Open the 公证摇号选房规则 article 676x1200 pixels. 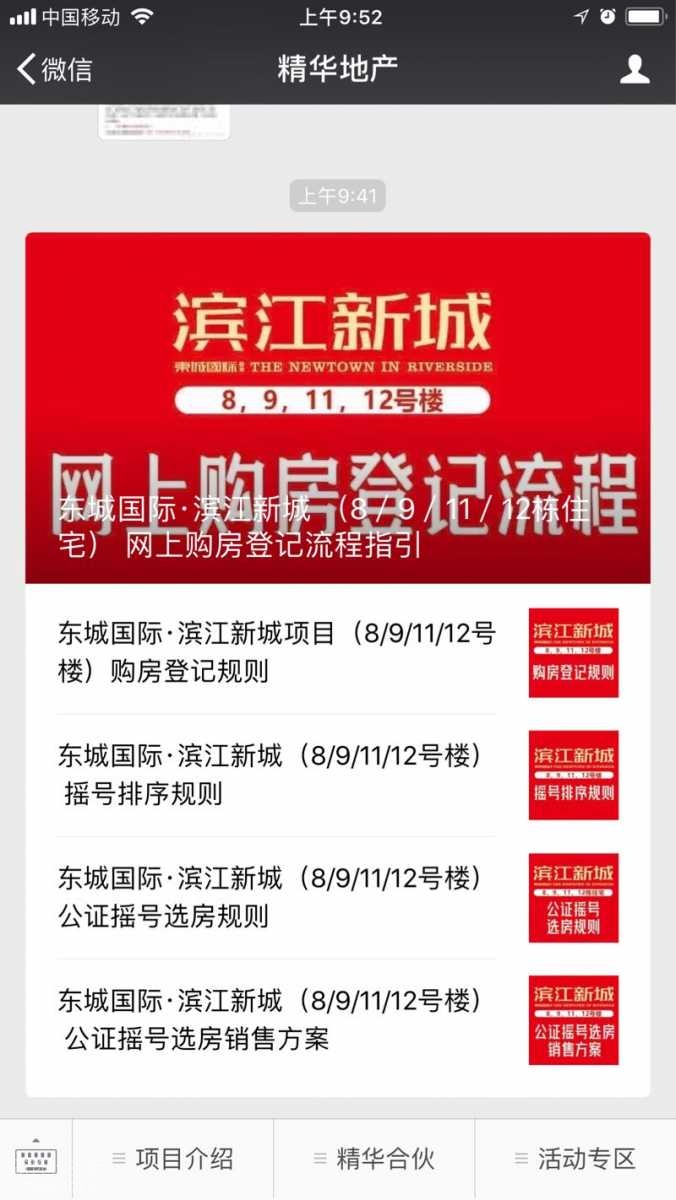click(x=338, y=897)
